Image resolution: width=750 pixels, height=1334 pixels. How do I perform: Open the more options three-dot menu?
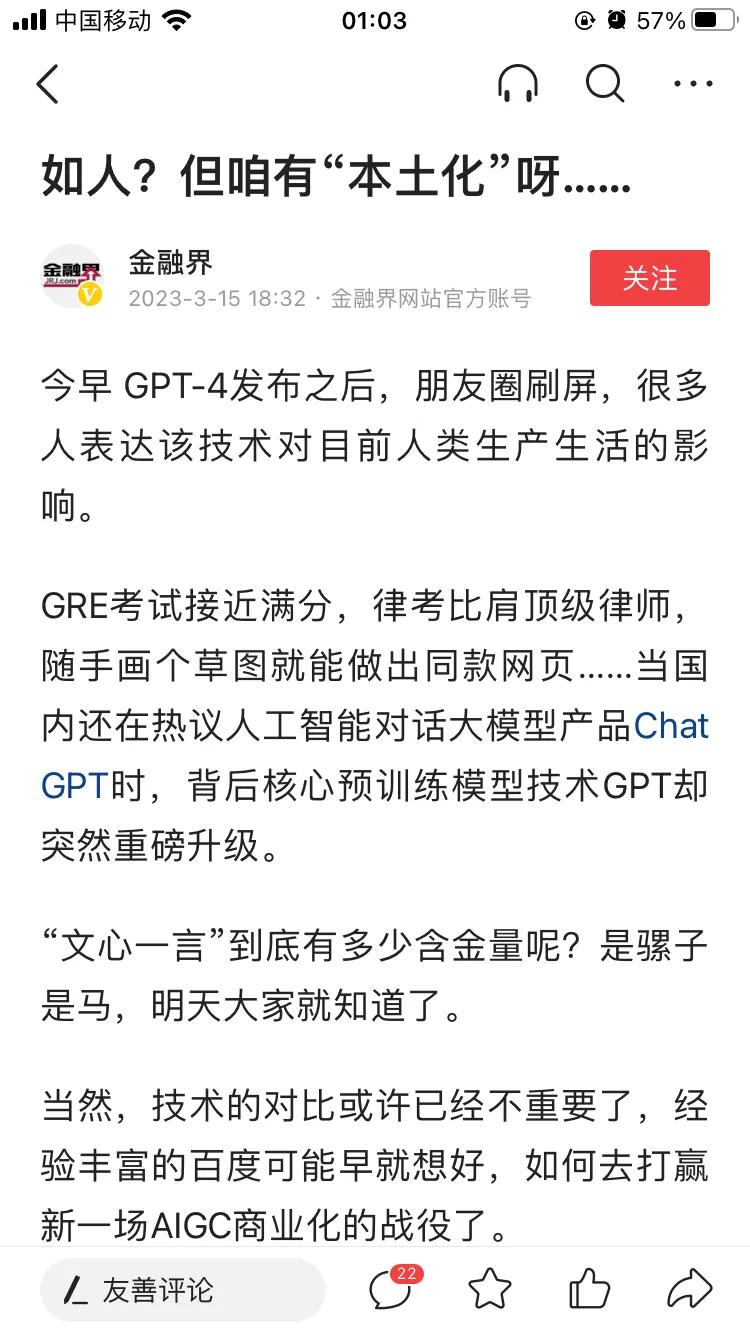[x=692, y=84]
